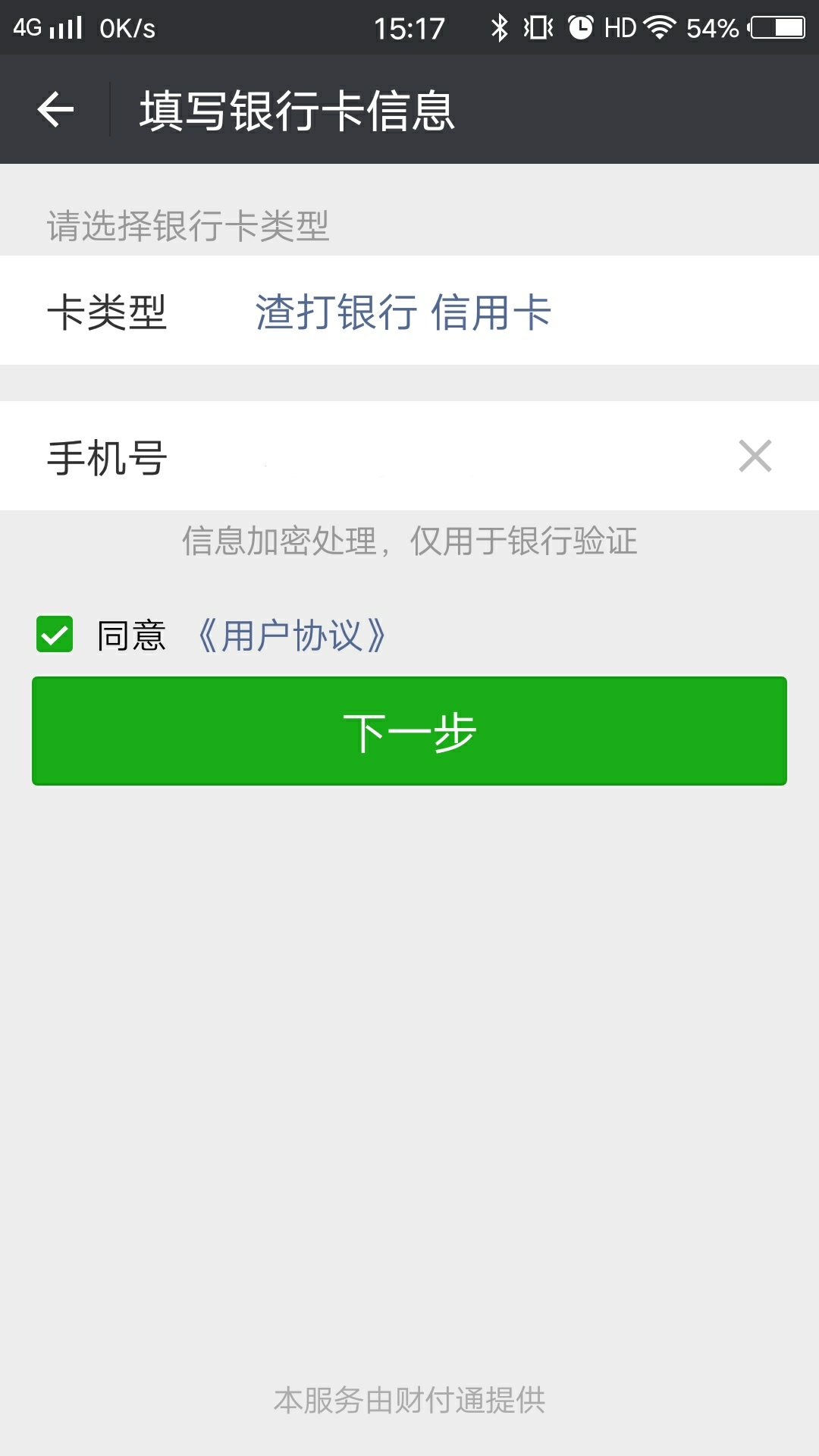The height and width of the screenshot is (1456, 819).
Task: Go back from the bank card info page
Action: 55,110
